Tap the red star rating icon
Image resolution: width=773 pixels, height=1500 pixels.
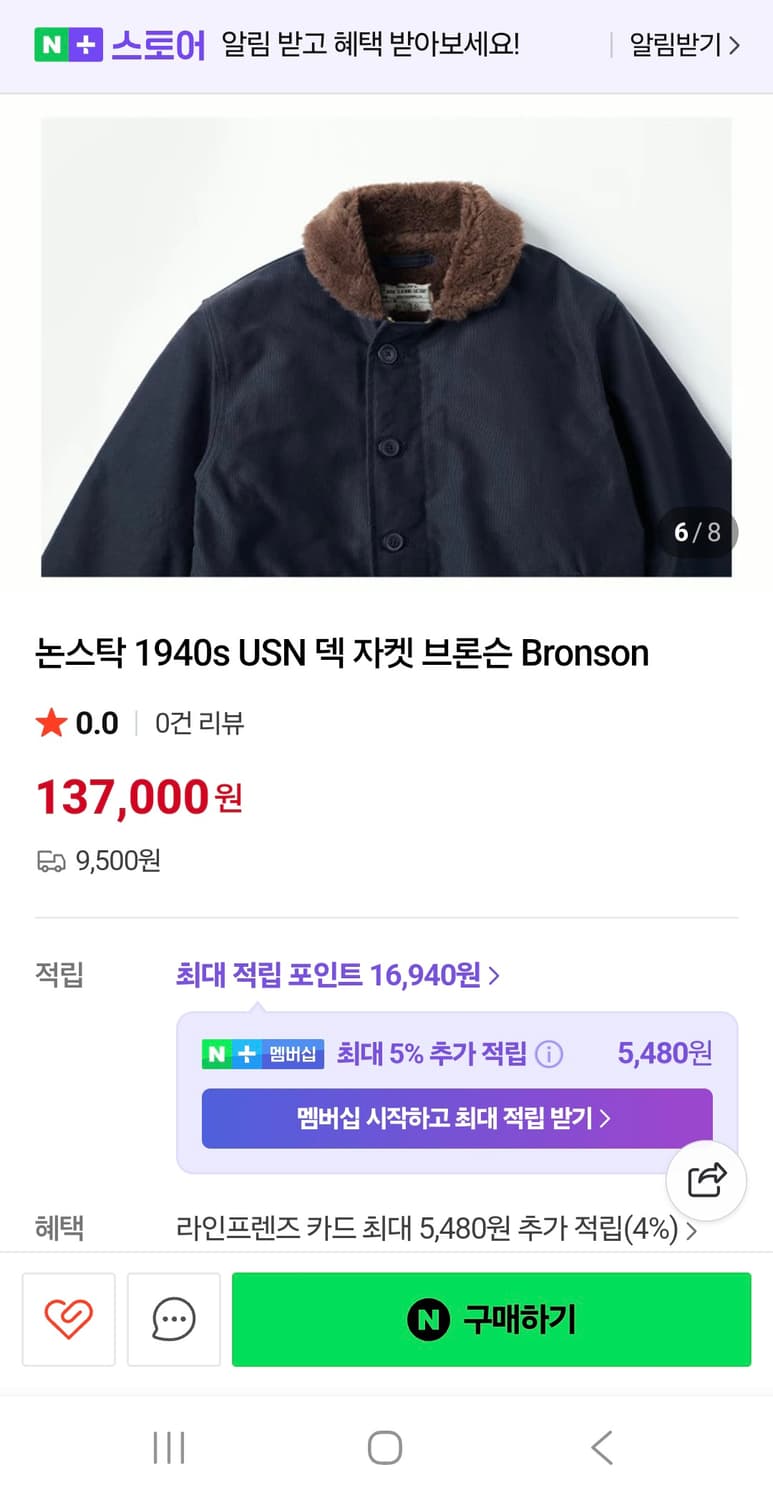click(49, 722)
